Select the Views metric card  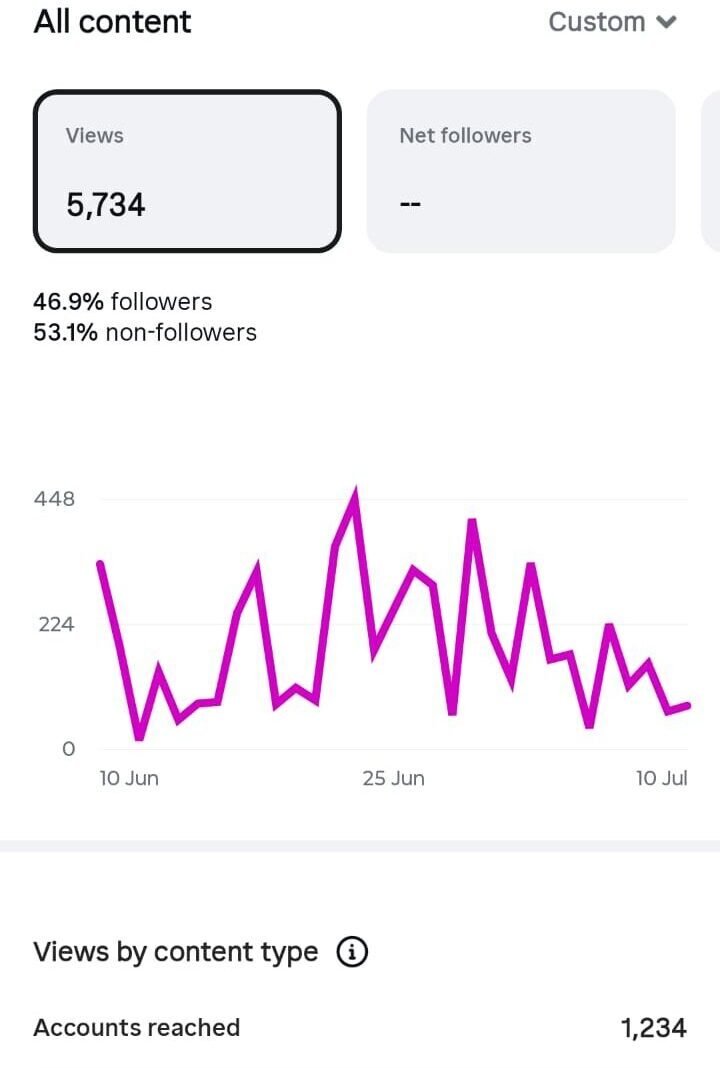click(x=187, y=171)
